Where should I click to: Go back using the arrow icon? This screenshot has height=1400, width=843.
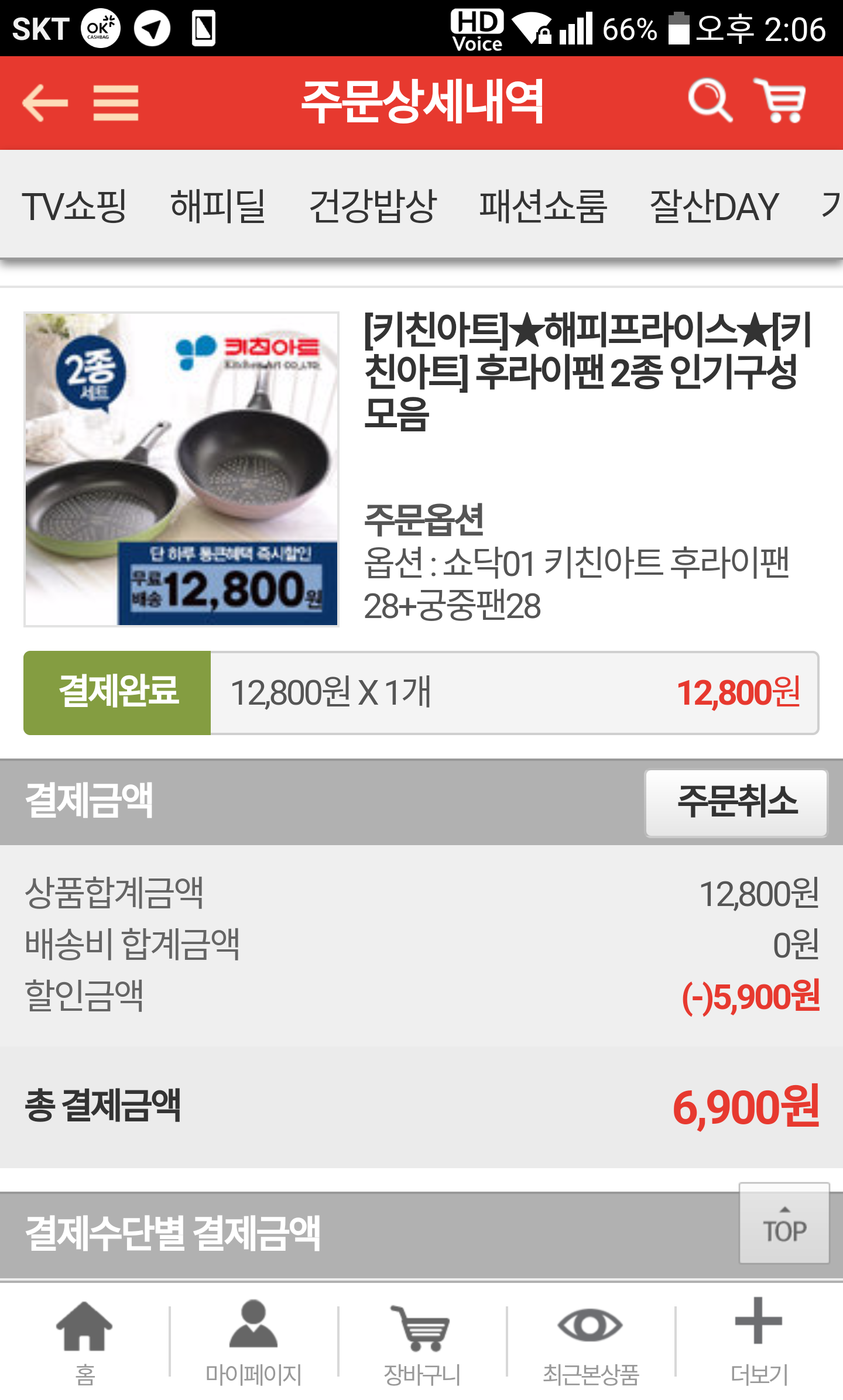tap(45, 103)
